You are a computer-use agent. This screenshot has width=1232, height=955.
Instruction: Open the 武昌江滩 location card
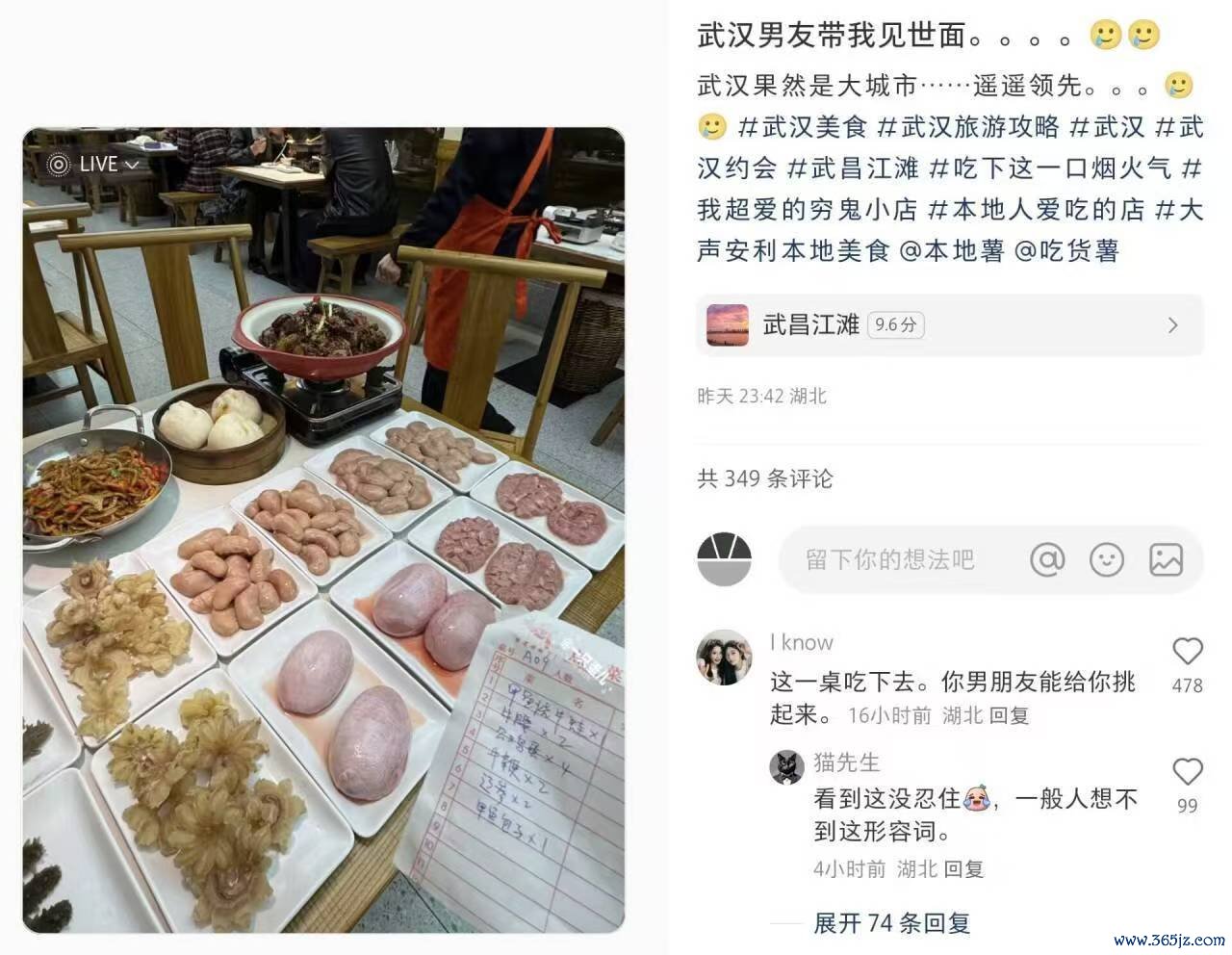click(x=949, y=325)
